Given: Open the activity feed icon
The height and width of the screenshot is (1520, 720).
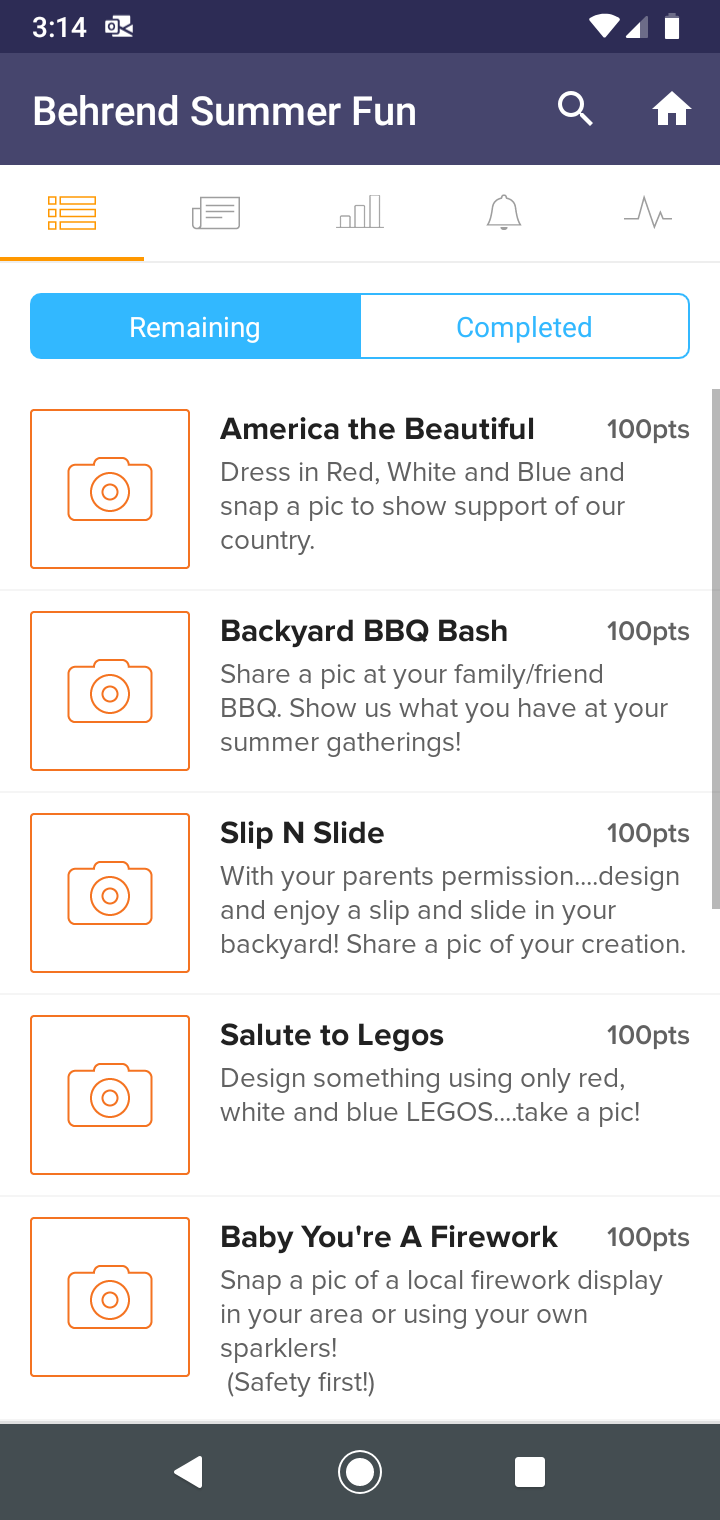Looking at the screenshot, I should [x=215, y=212].
